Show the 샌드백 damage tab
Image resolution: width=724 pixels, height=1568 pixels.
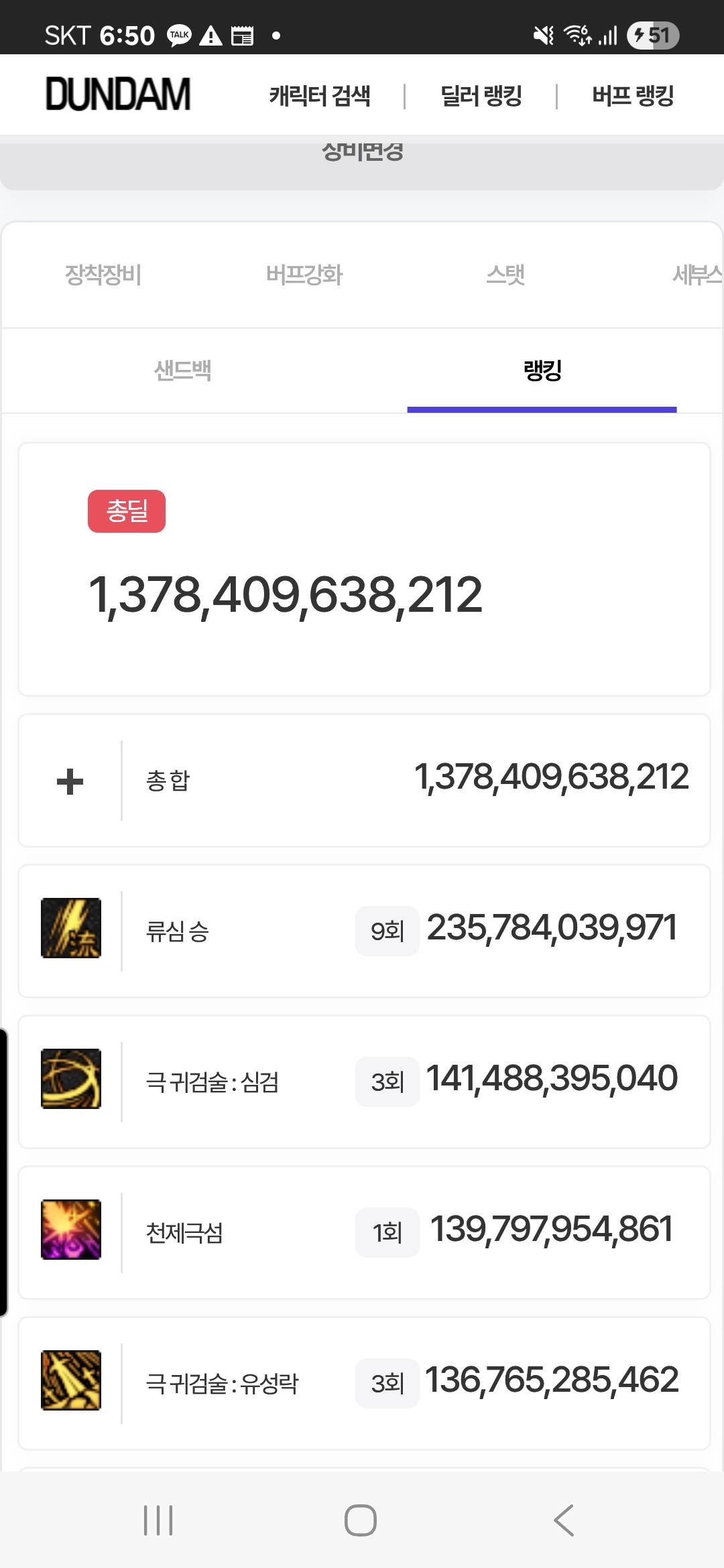click(x=182, y=370)
